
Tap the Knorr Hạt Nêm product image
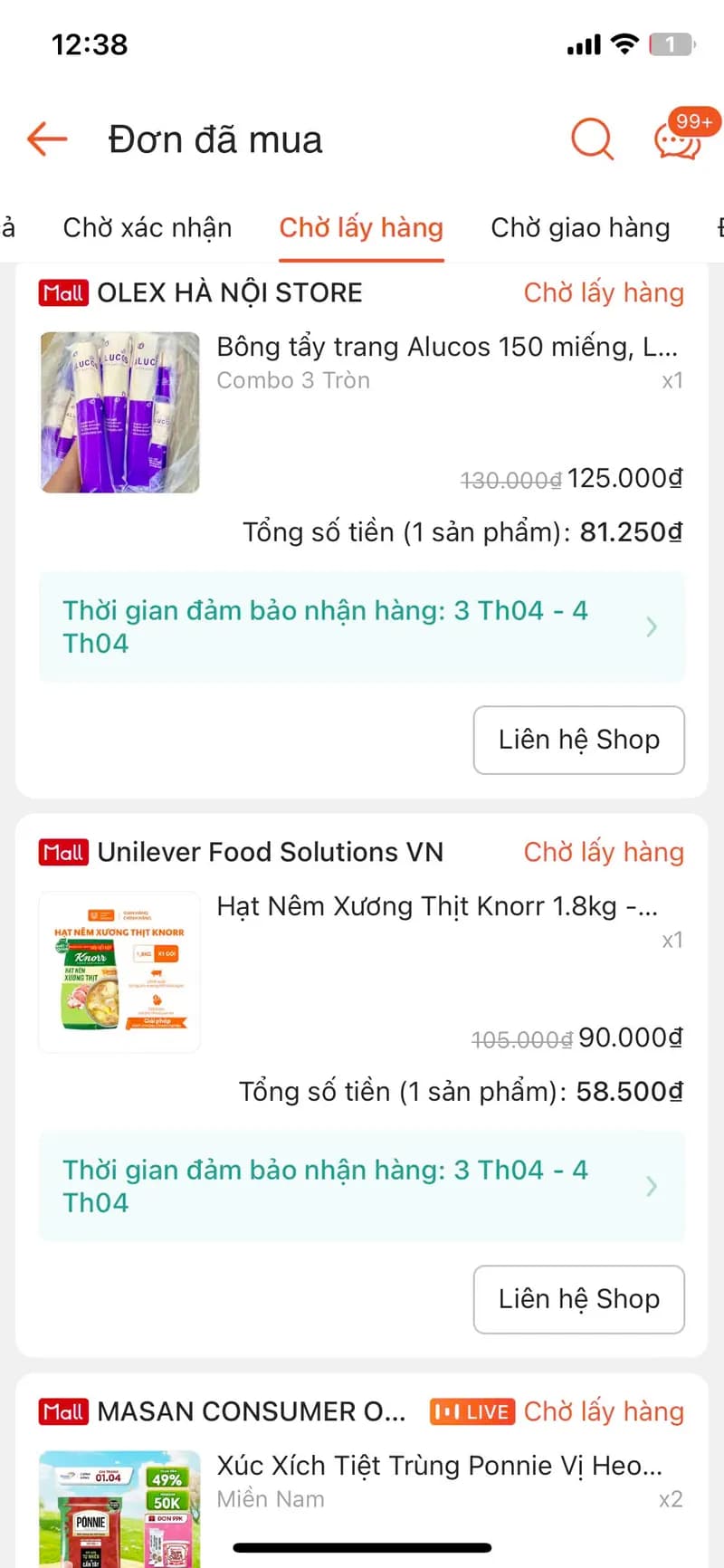point(119,971)
